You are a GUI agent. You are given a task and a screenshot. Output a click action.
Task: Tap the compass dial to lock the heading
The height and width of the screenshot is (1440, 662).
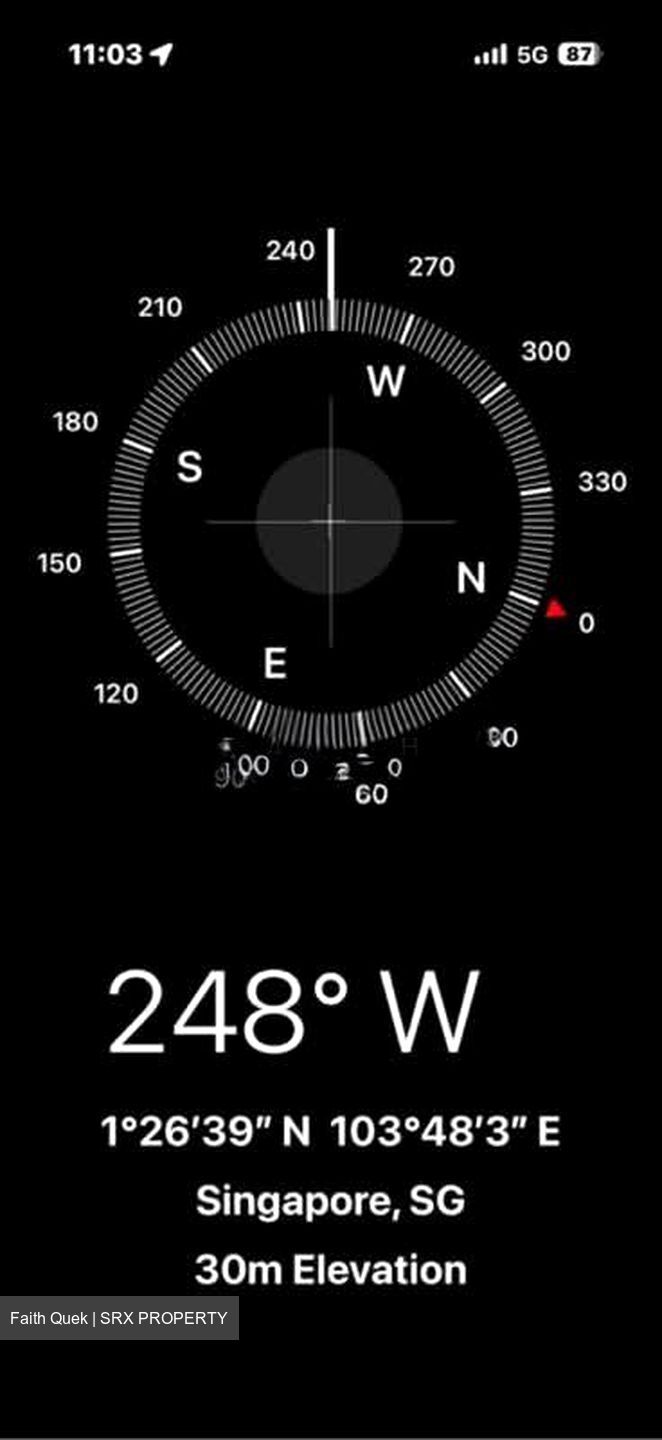330,521
